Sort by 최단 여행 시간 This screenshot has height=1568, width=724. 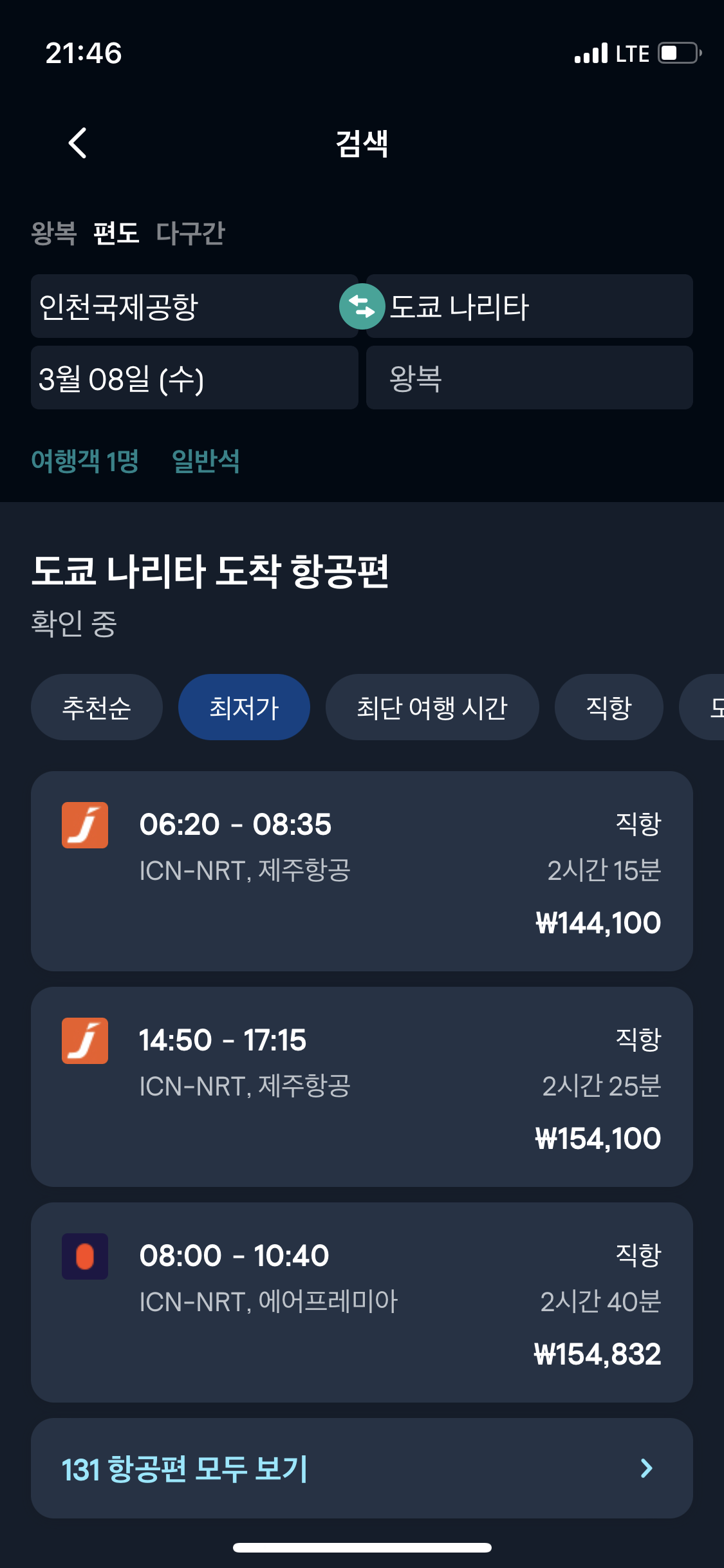(432, 707)
